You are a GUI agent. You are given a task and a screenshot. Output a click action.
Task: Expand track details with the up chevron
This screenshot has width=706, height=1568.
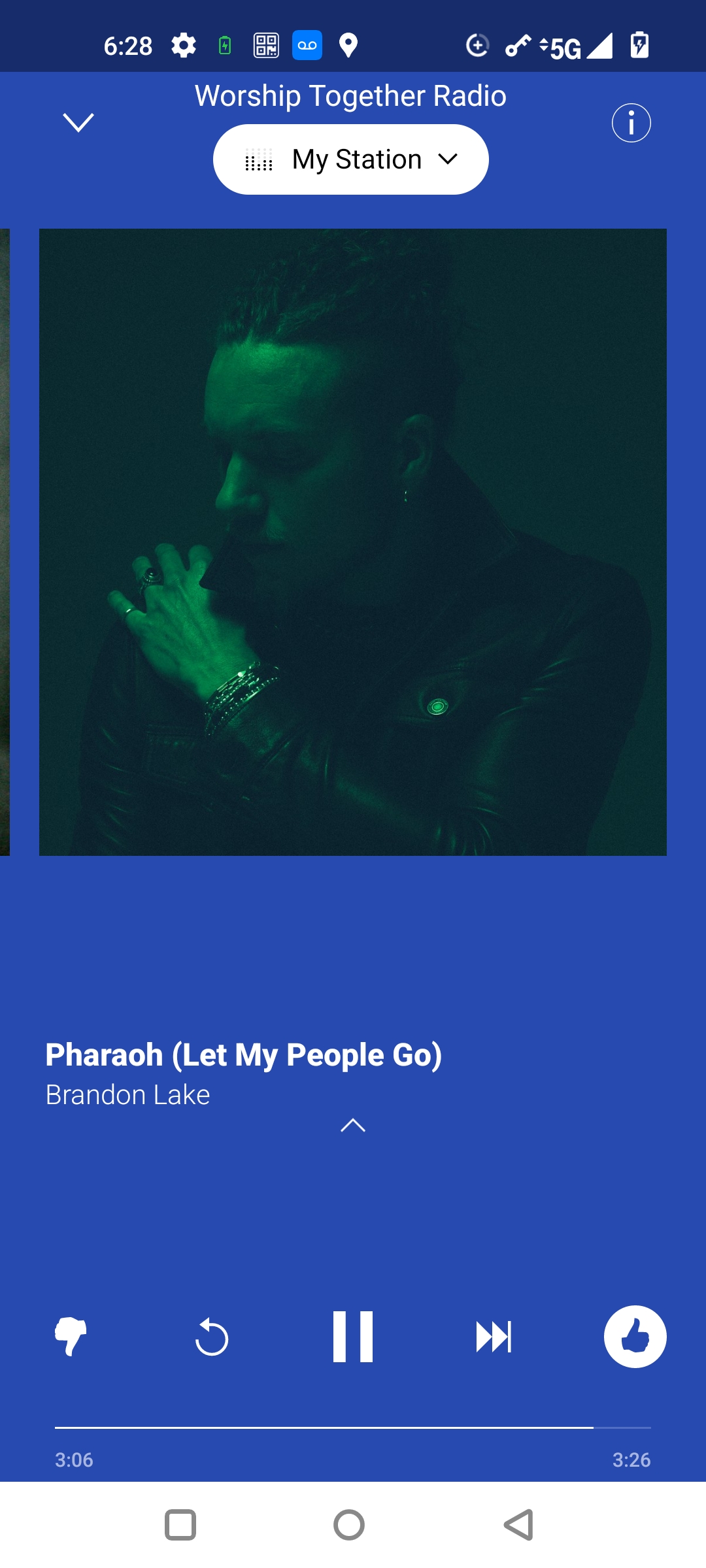point(353,1125)
